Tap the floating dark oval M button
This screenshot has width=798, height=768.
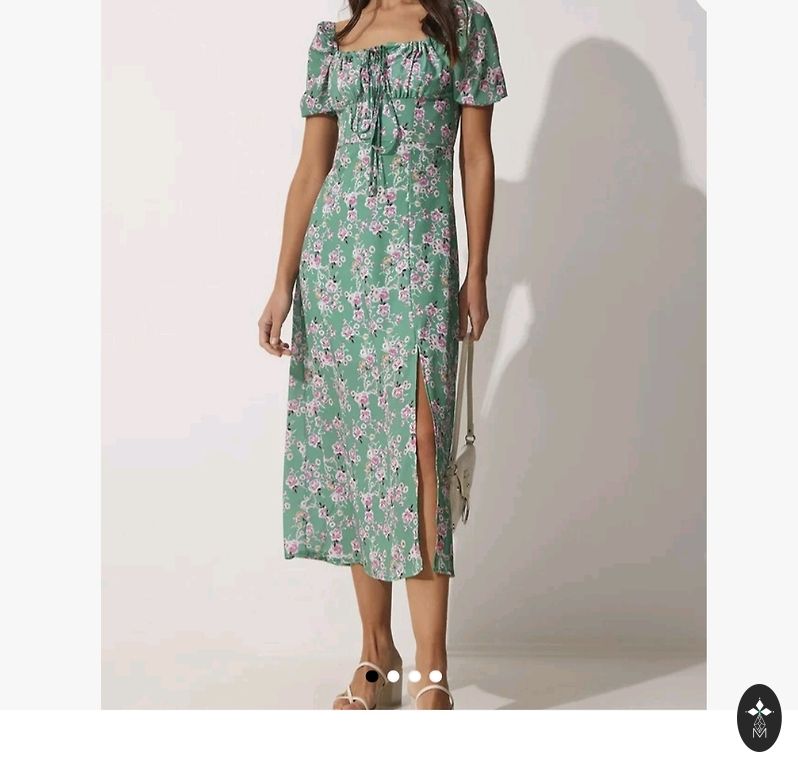pyautogui.click(x=759, y=718)
